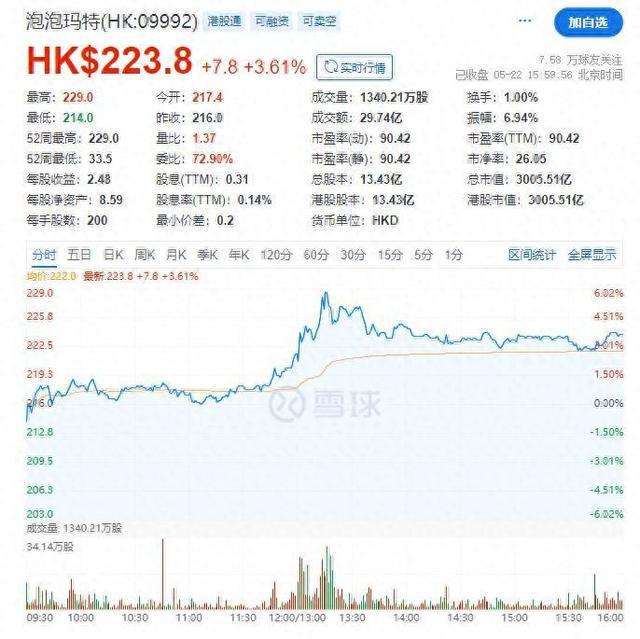The image size is (640, 639).
Task: Open the 季K chart tab
Action: (x=209, y=256)
